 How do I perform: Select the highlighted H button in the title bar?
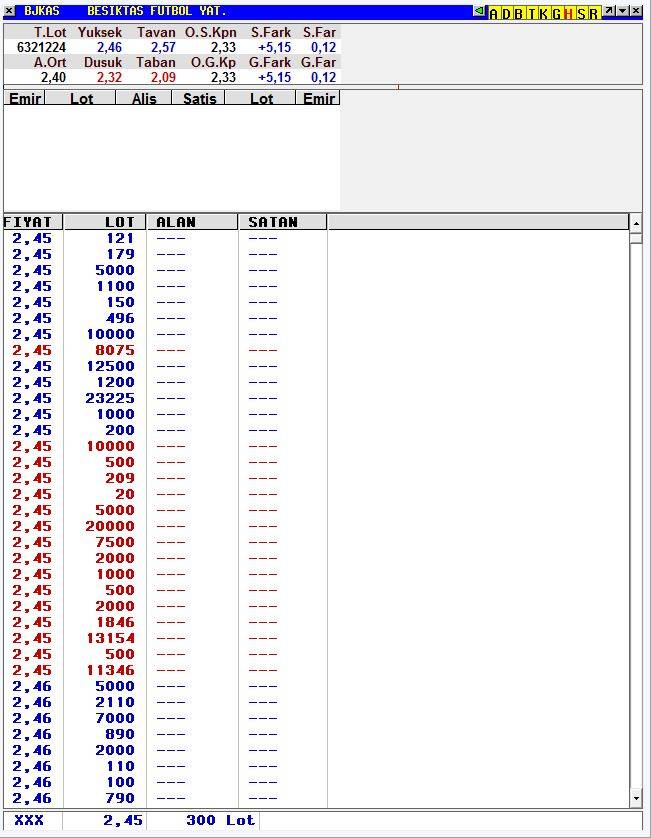pyautogui.click(x=569, y=13)
